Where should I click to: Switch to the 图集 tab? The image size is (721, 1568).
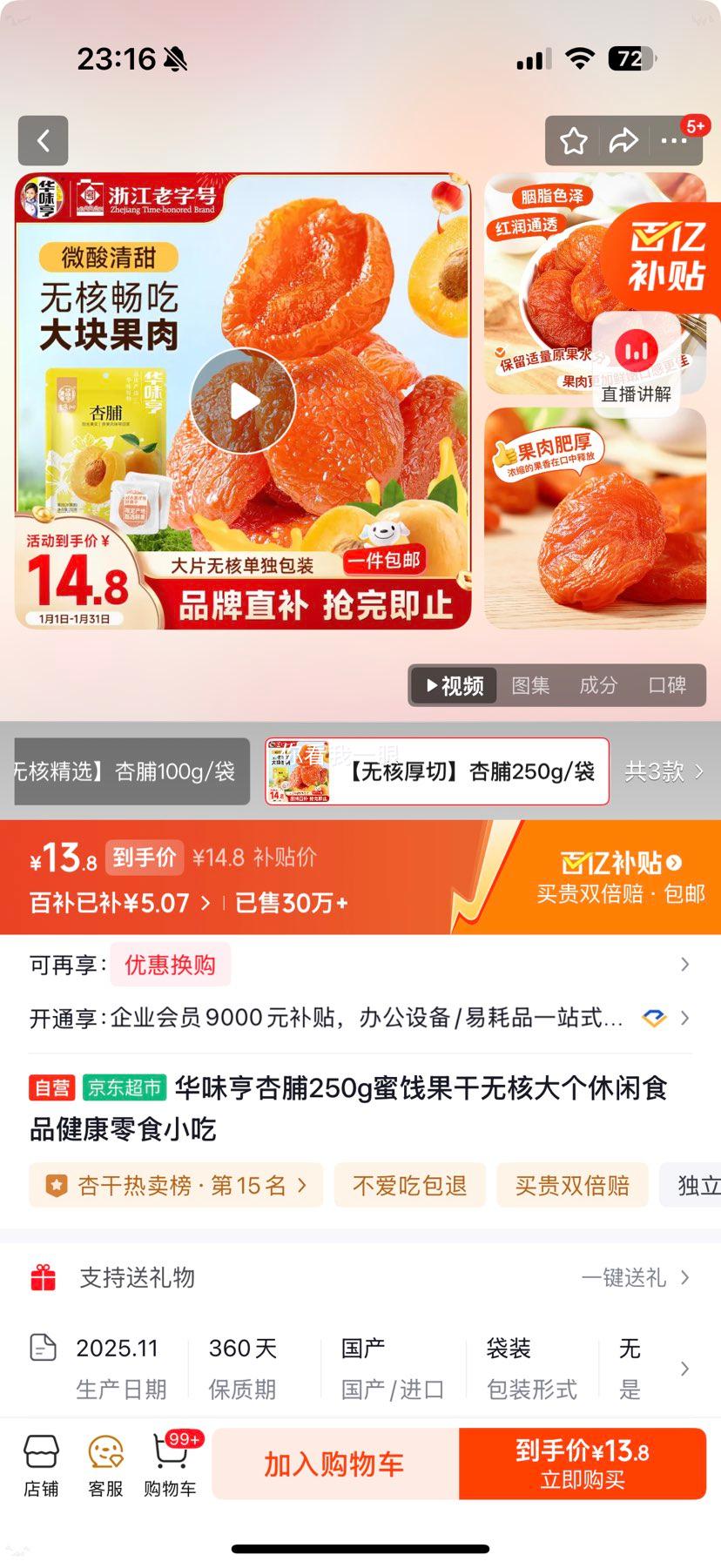pyautogui.click(x=530, y=685)
